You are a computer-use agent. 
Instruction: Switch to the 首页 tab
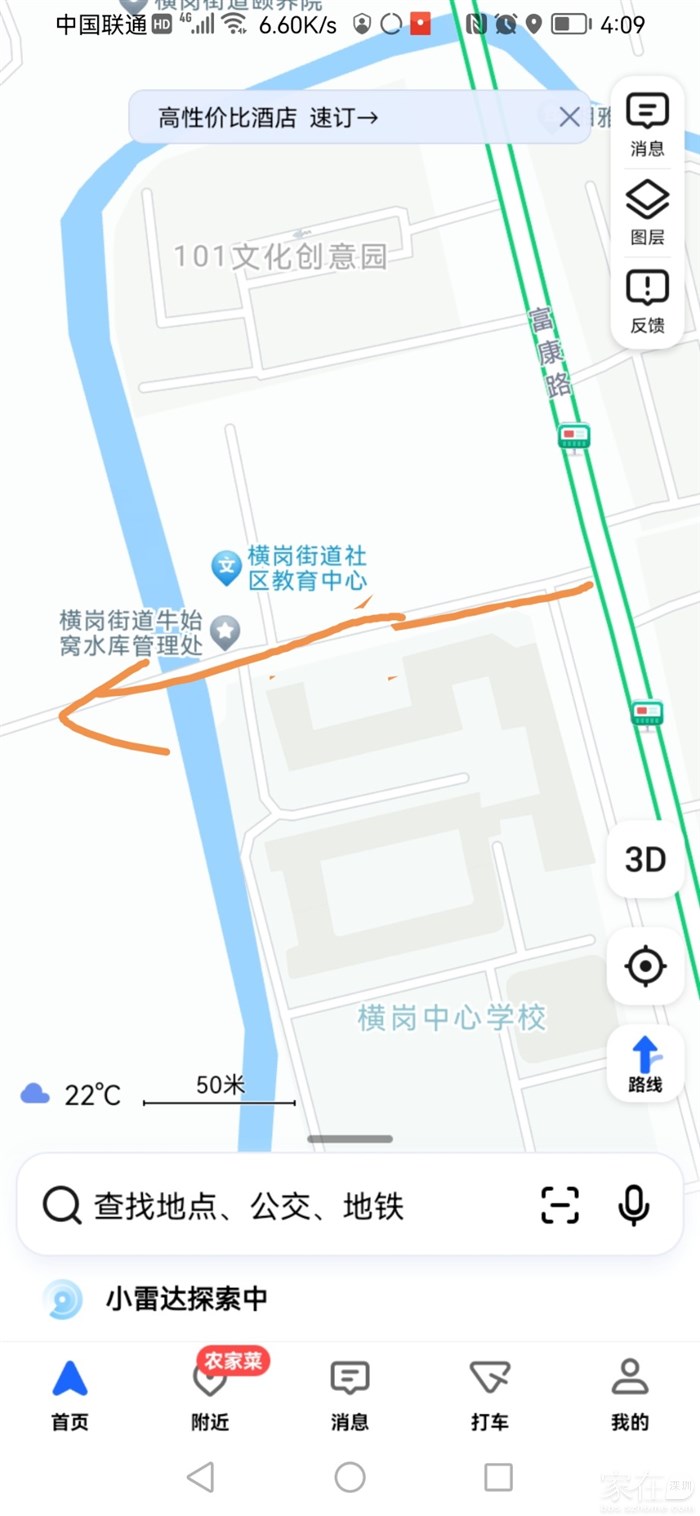[x=70, y=1394]
